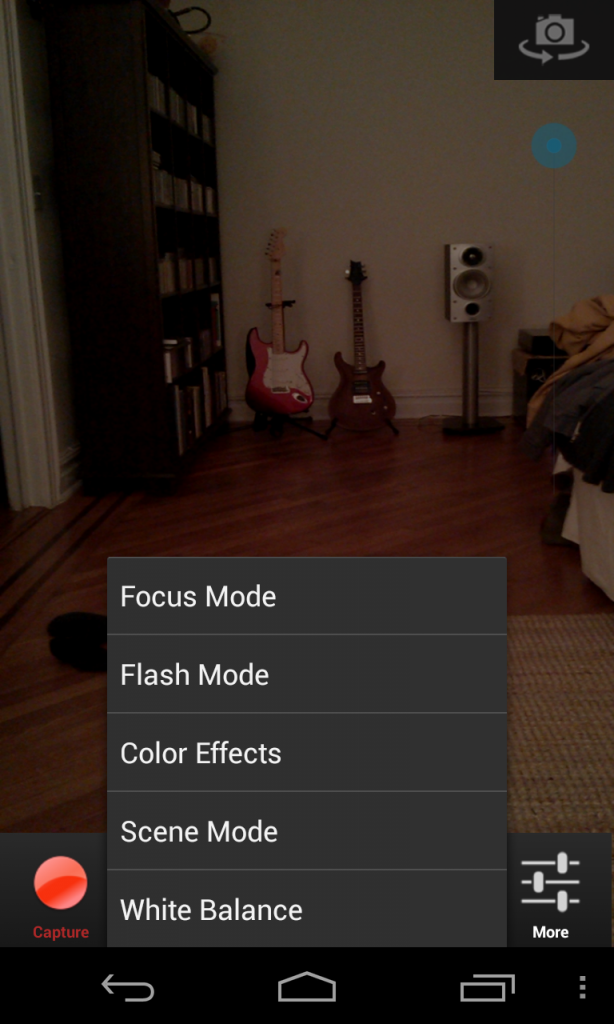Switch between front and rear camera

(554, 40)
